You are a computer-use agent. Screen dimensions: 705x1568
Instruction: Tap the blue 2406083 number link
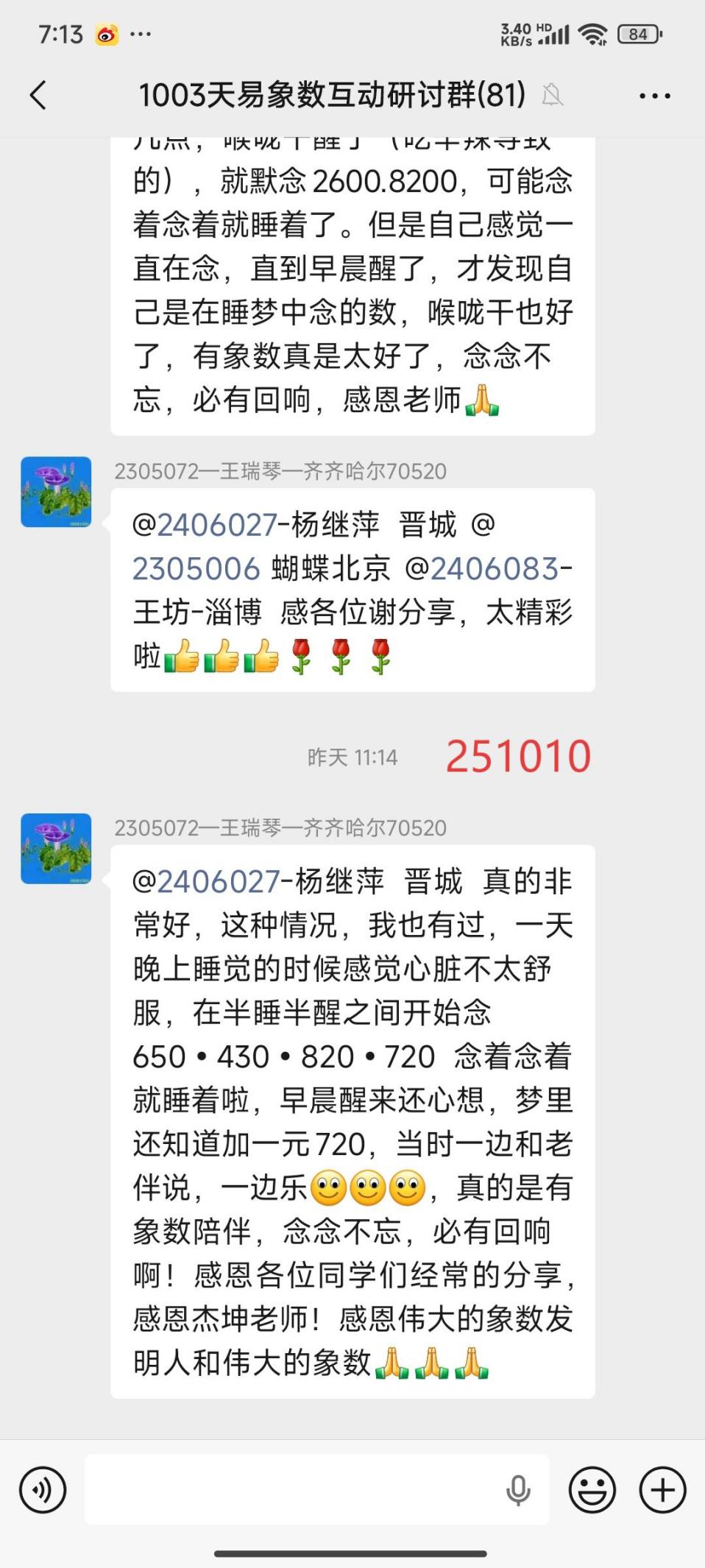click(x=495, y=569)
